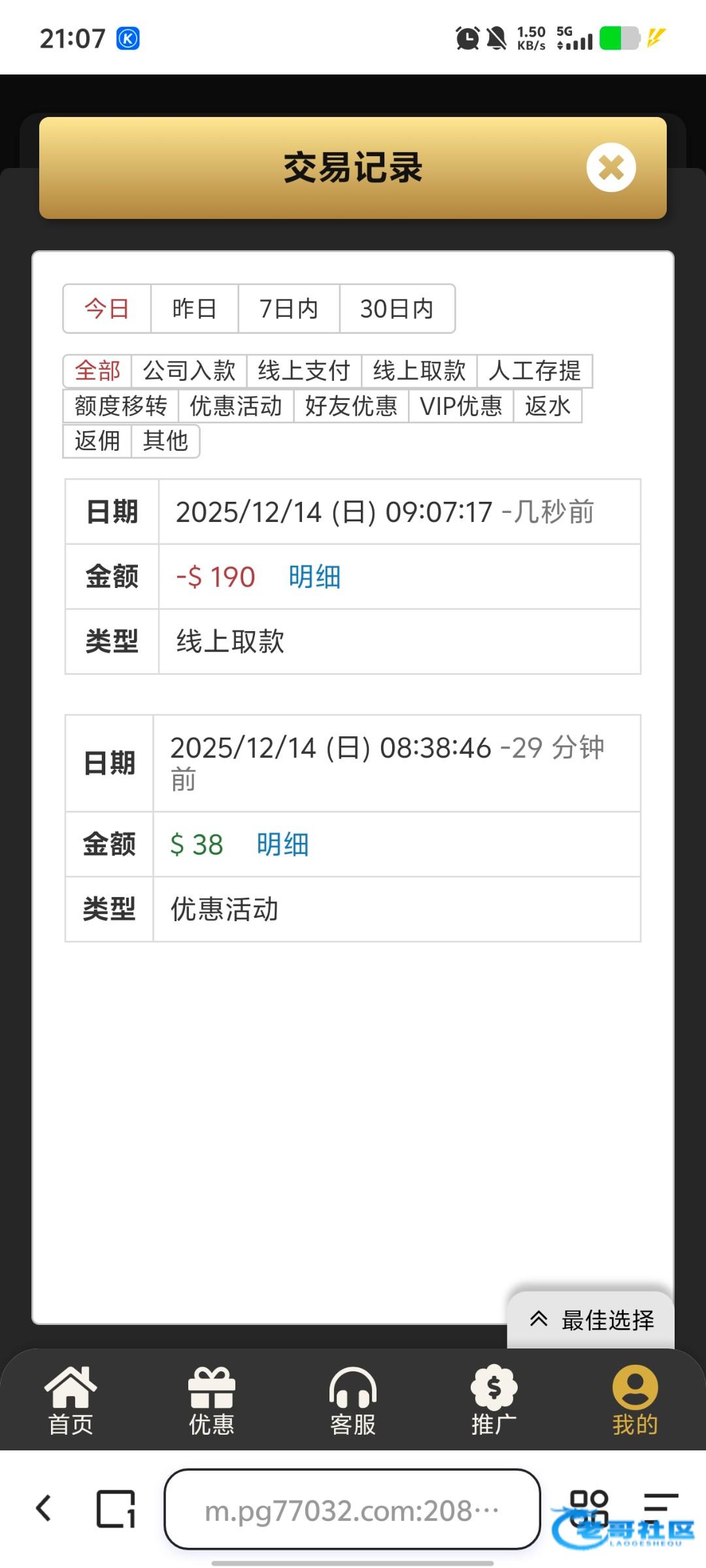
Task: Filter records by 返水
Action: coord(547,406)
